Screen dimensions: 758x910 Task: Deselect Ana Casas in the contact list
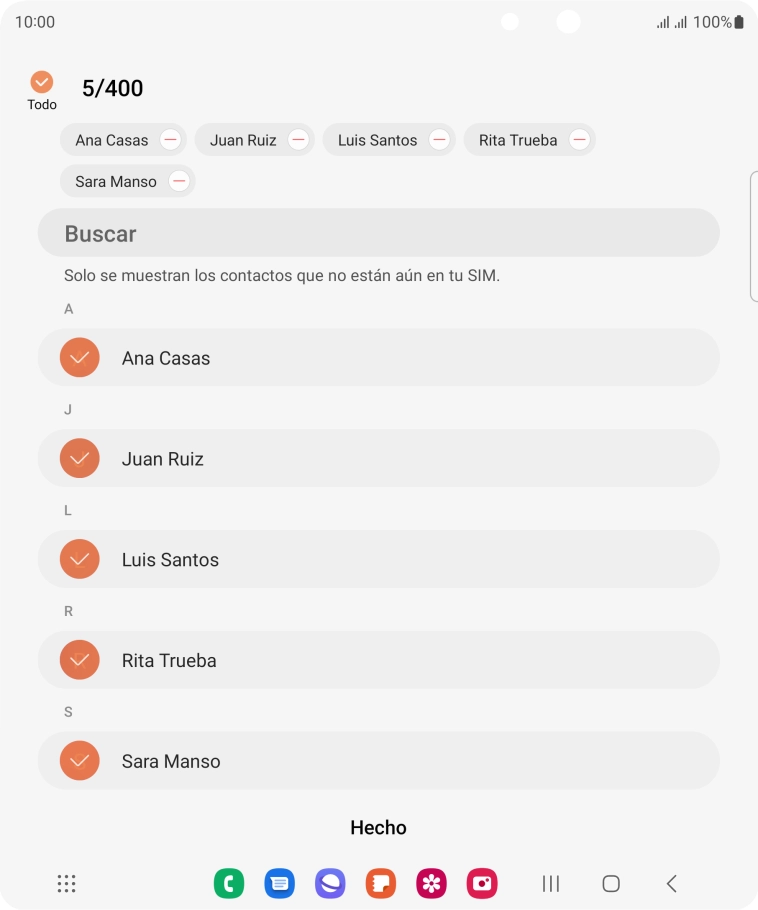pyautogui.click(x=79, y=358)
